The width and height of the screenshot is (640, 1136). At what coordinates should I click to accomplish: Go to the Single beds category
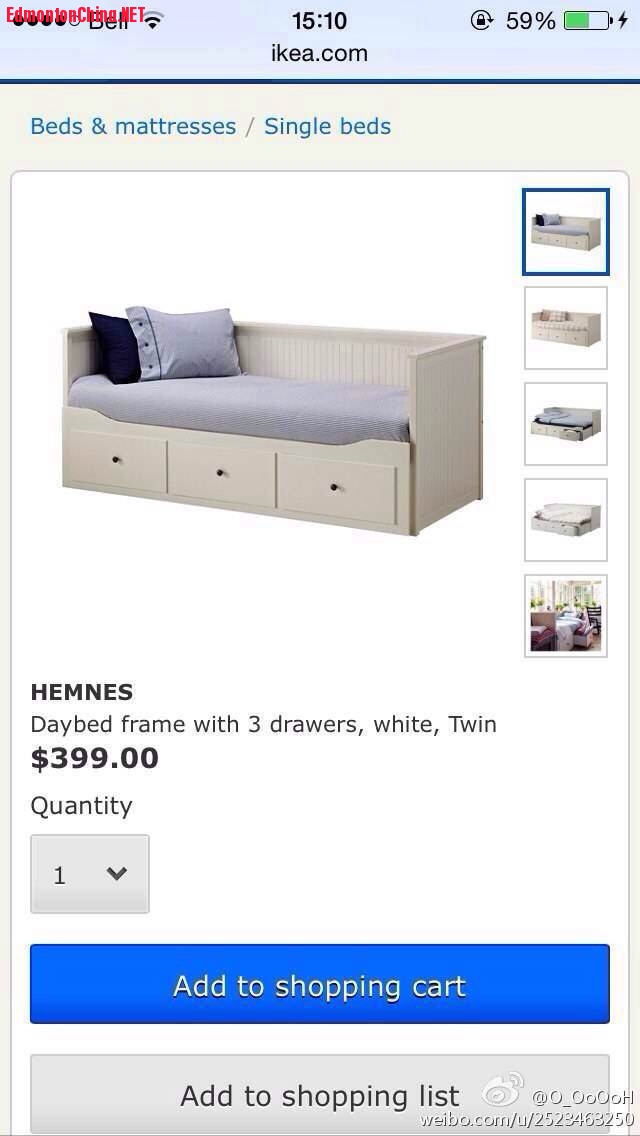tap(327, 126)
